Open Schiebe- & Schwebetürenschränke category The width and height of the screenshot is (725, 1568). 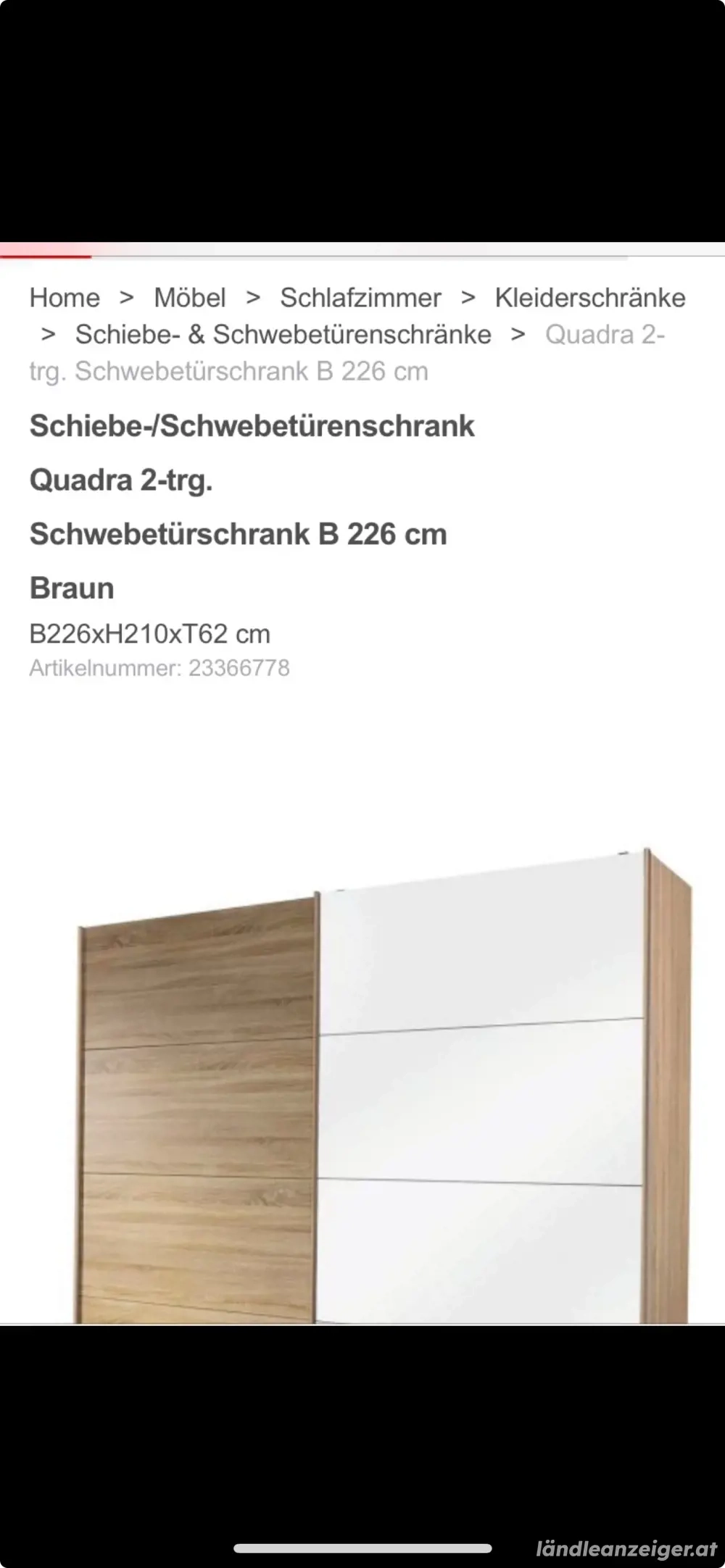[x=283, y=335]
